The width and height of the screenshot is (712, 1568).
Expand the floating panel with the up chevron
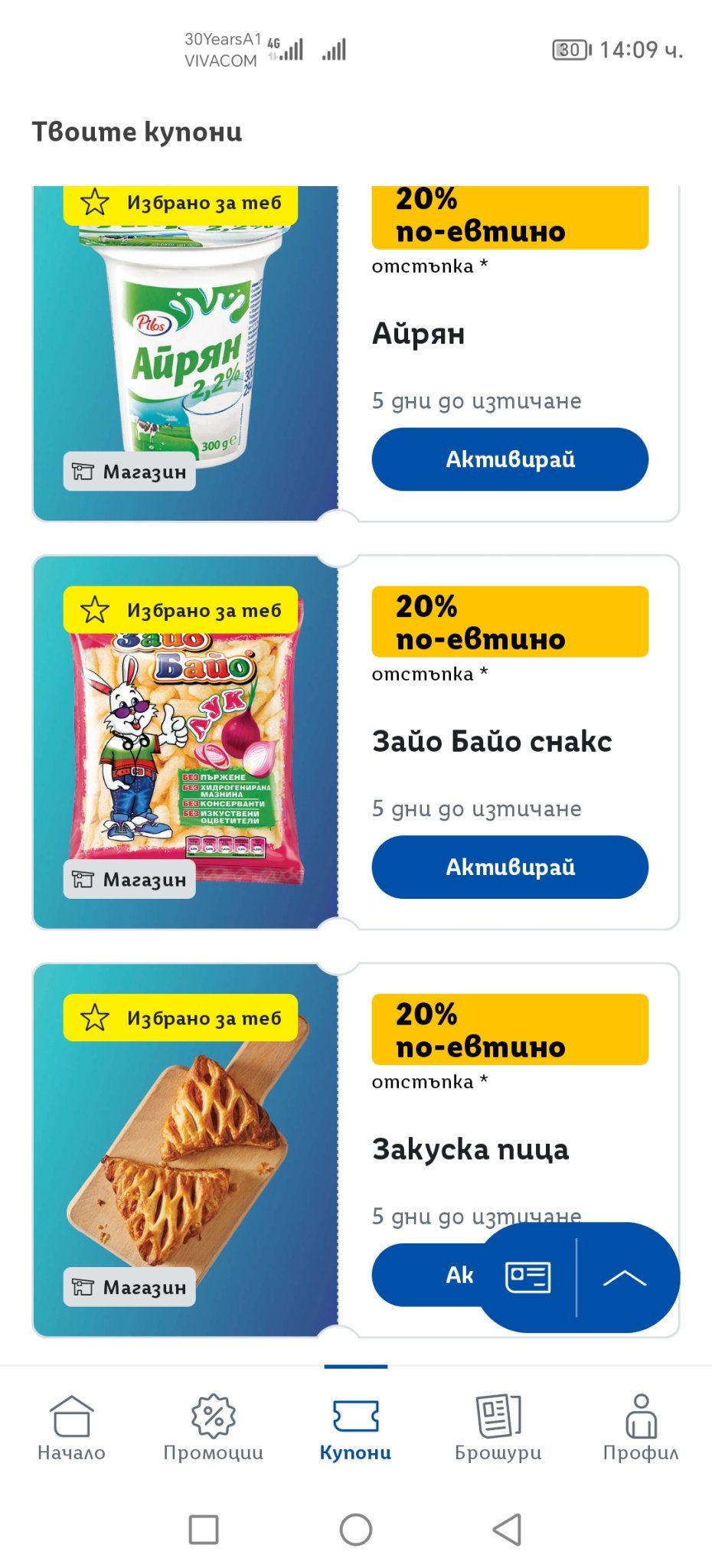[x=625, y=1277]
